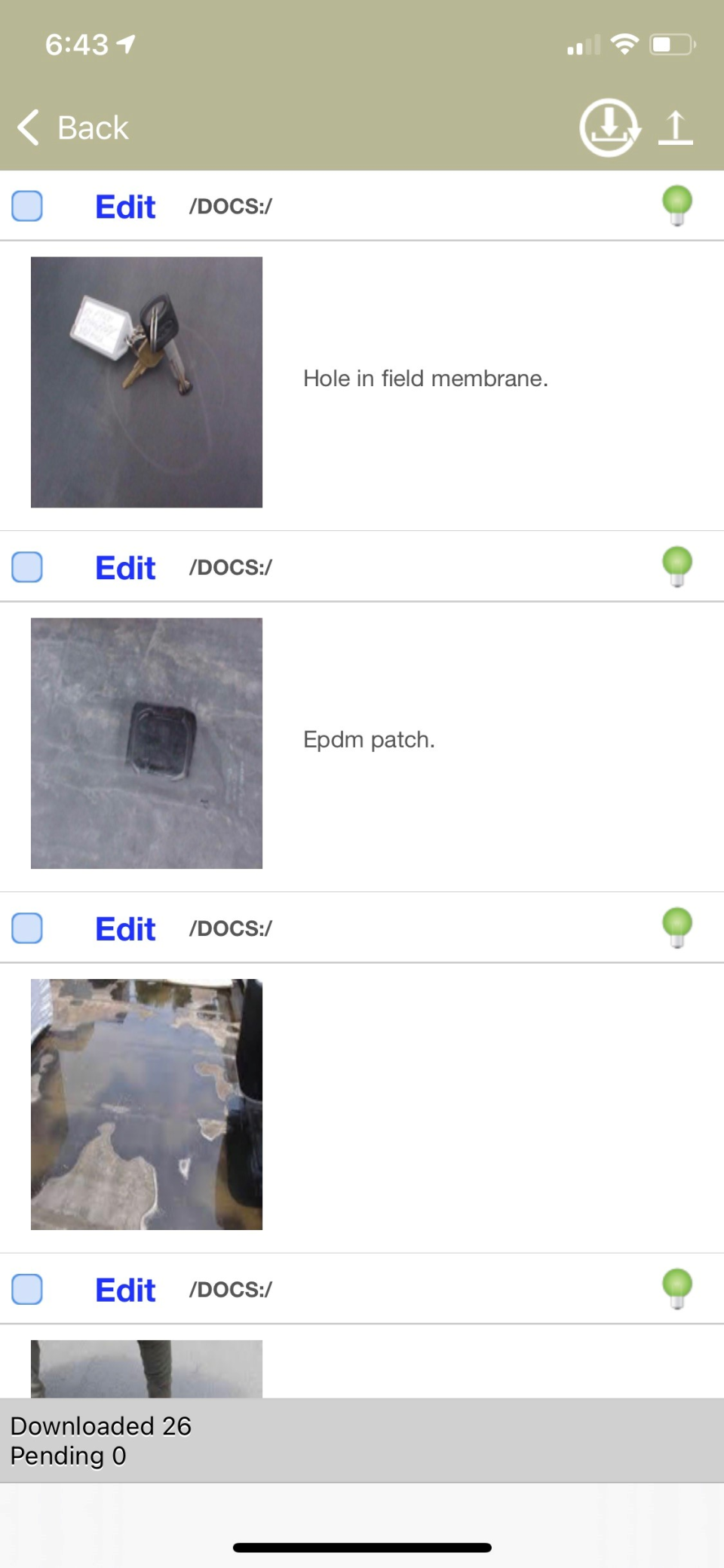The width and height of the screenshot is (724, 1568).
Task: Open the keys photo thumbnail
Action: pyautogui.click(x=146, y=382)
